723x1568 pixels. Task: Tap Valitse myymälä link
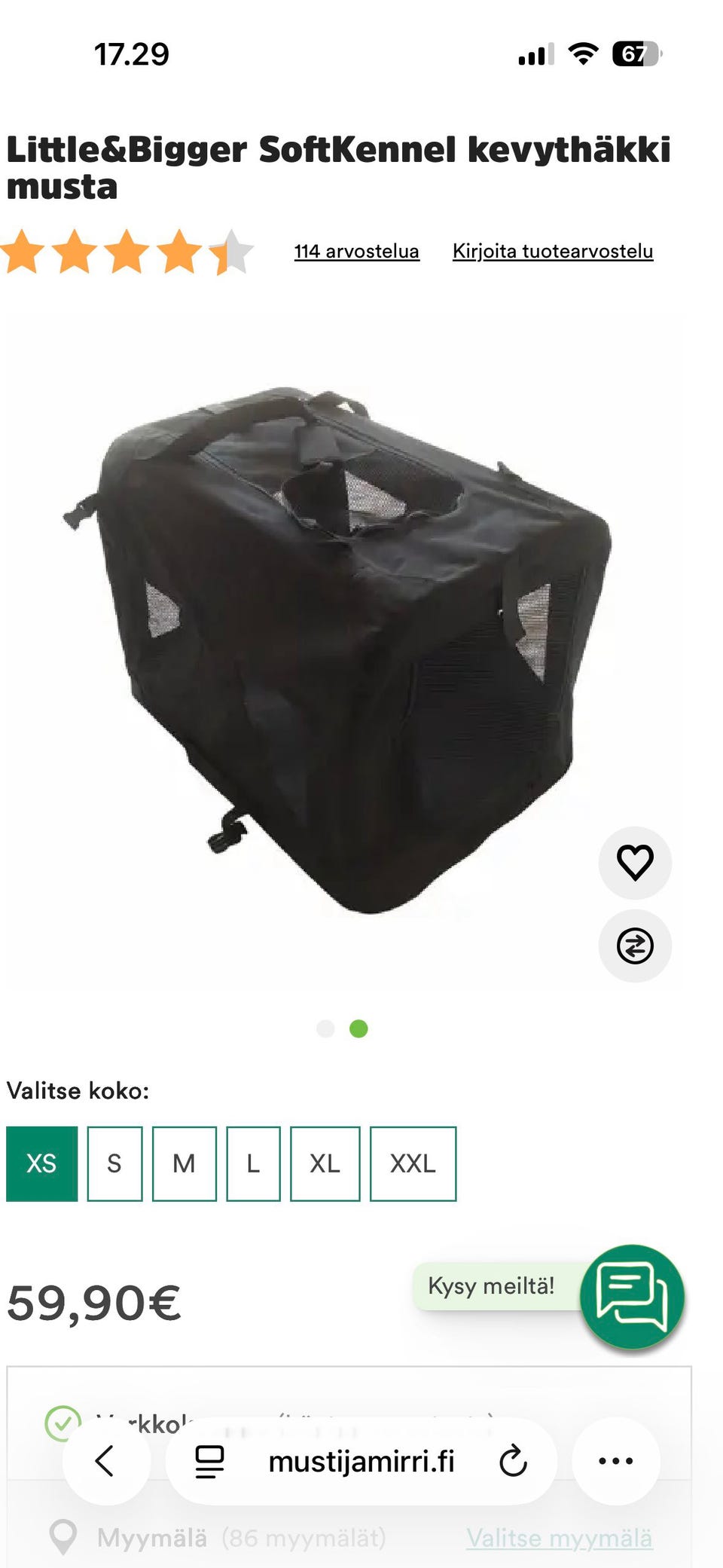pyautogui.click(x=559, y=1538)
